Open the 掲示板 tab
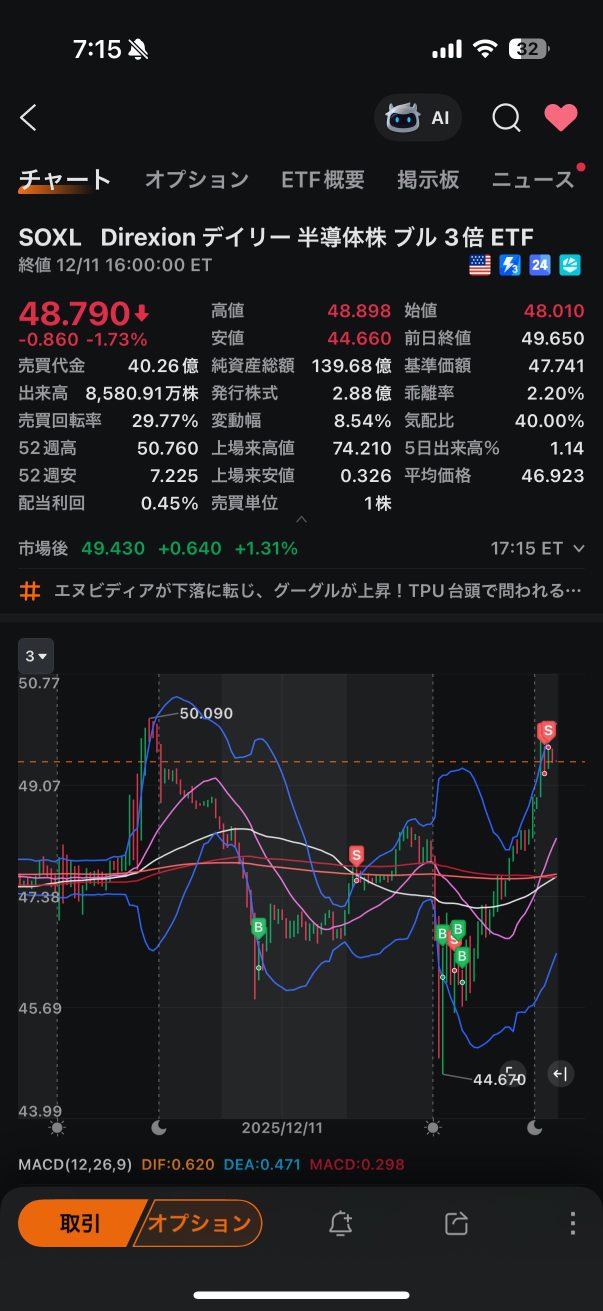The width and height of the screenshot is (603, 1311). pos(428,180)
